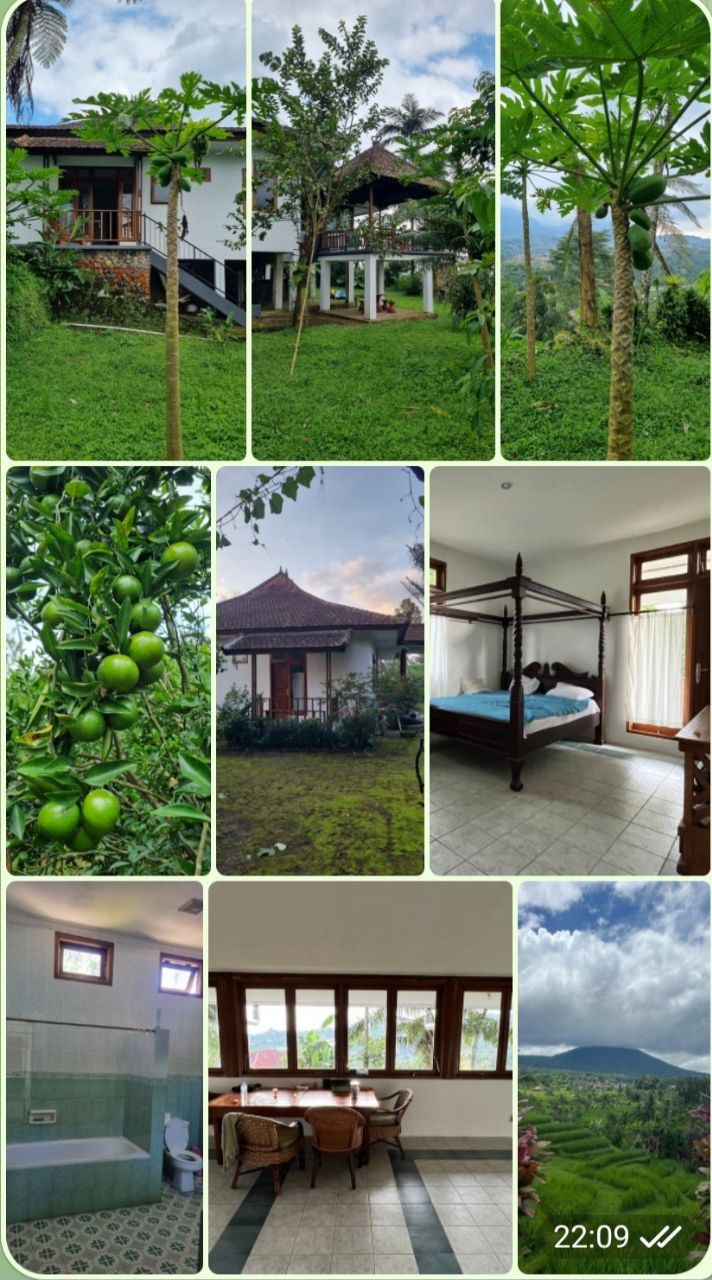Open the four-poster bed bedroom photo

click(569, 670)
